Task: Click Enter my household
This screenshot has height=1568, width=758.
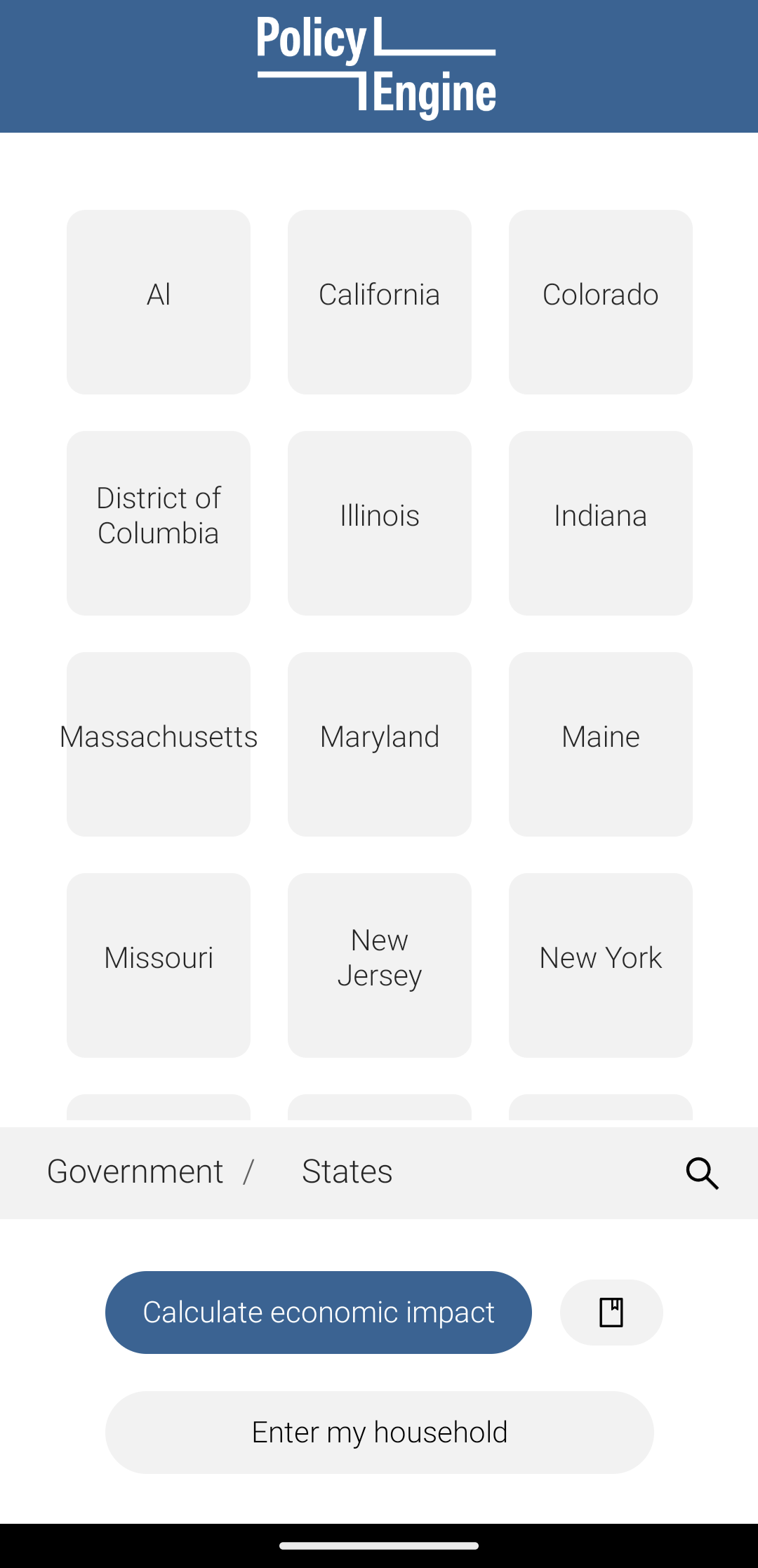Action: coord(378,1432)
